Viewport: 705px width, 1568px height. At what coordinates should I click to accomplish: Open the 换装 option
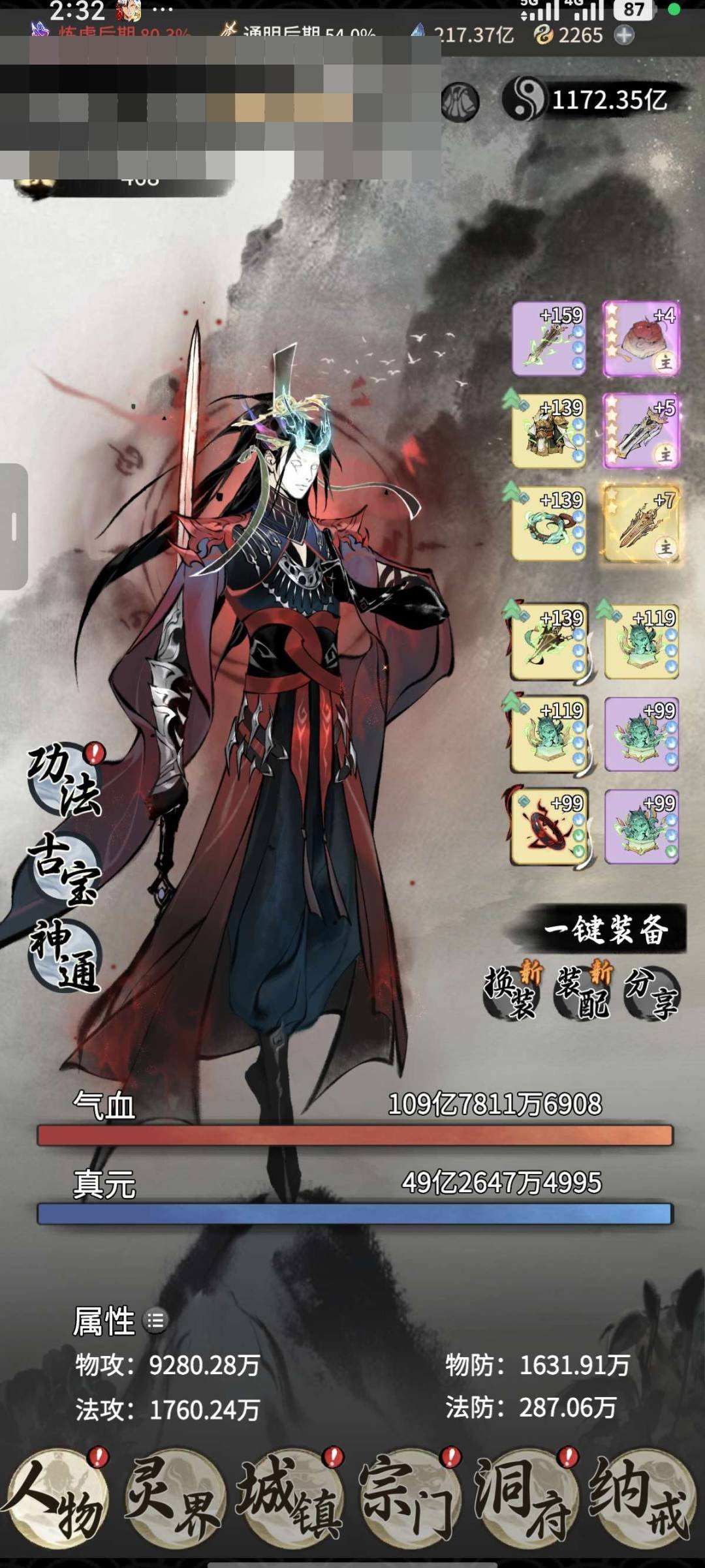pyautogui.click(x=513, y=990)
